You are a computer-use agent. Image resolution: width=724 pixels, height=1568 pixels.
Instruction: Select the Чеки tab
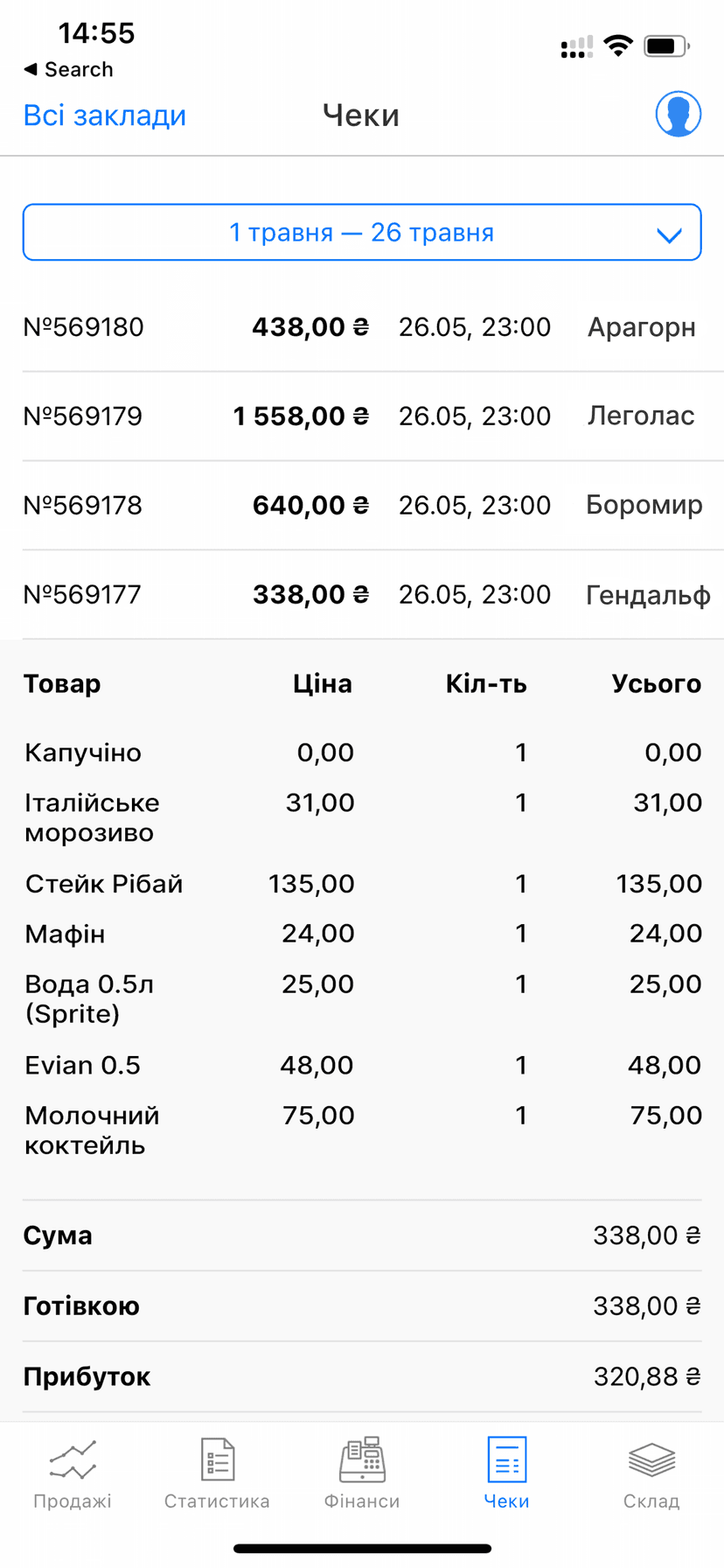[x=506, y=1474]
